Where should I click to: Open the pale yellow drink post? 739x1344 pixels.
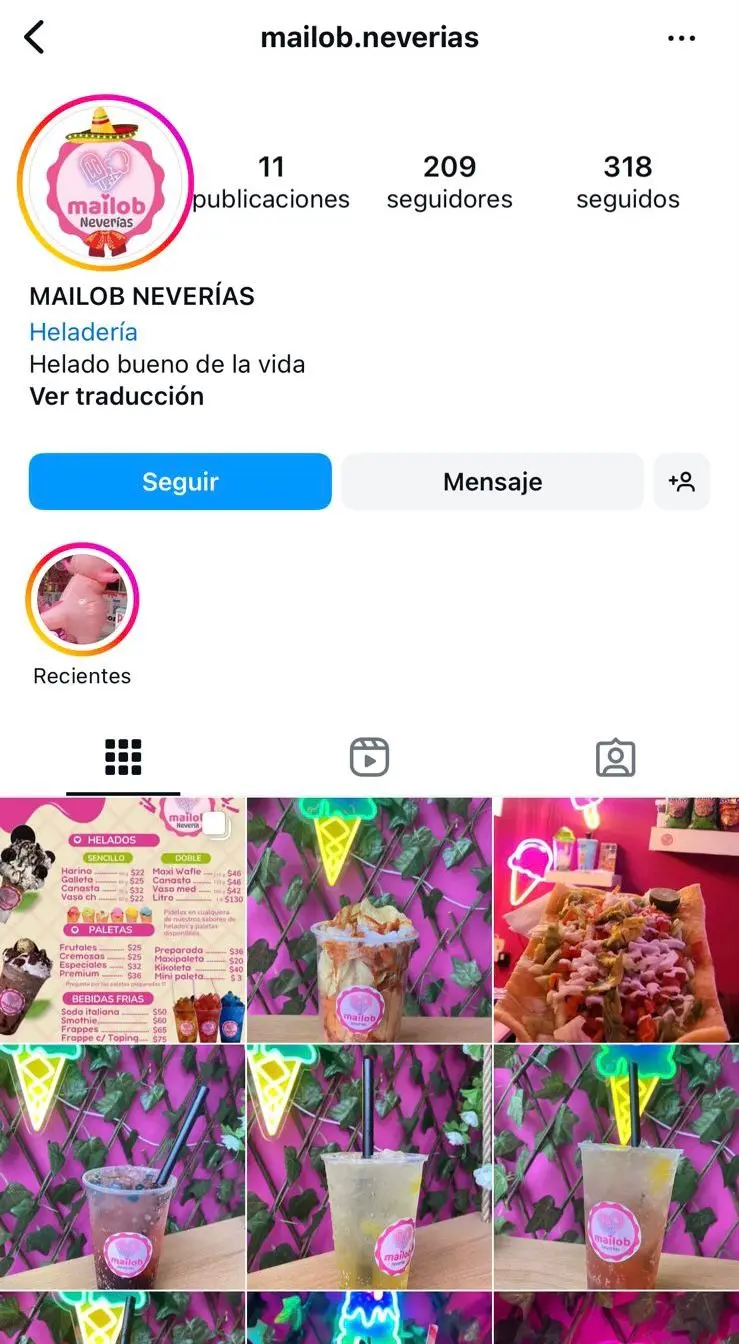tap(369, 1167)
